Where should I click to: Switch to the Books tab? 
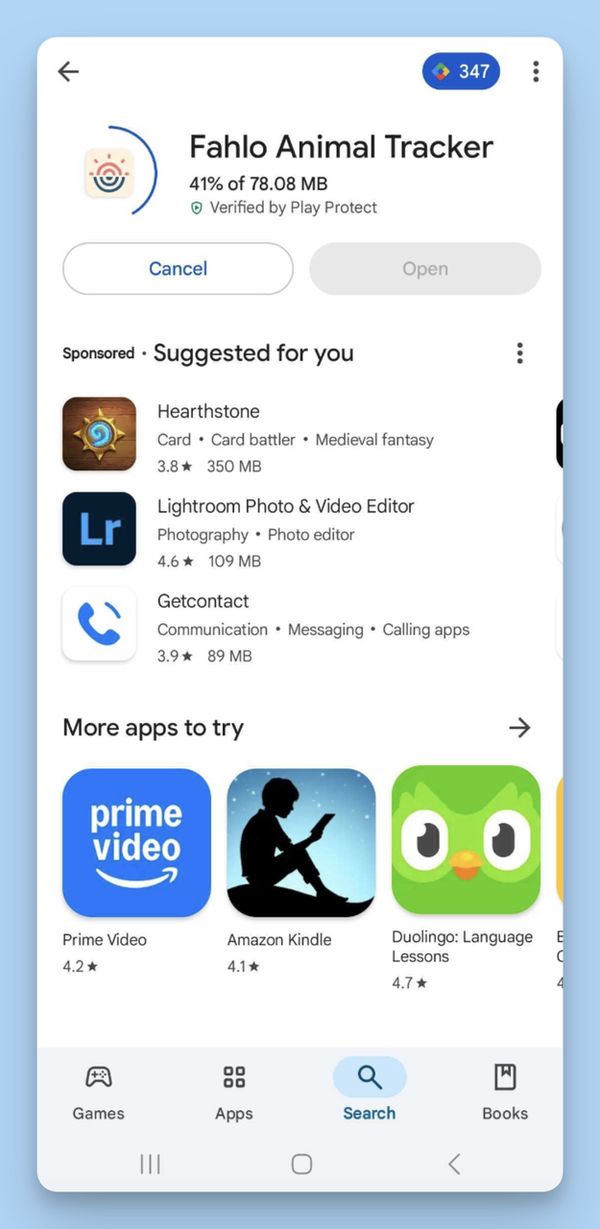click(505, 1091)
